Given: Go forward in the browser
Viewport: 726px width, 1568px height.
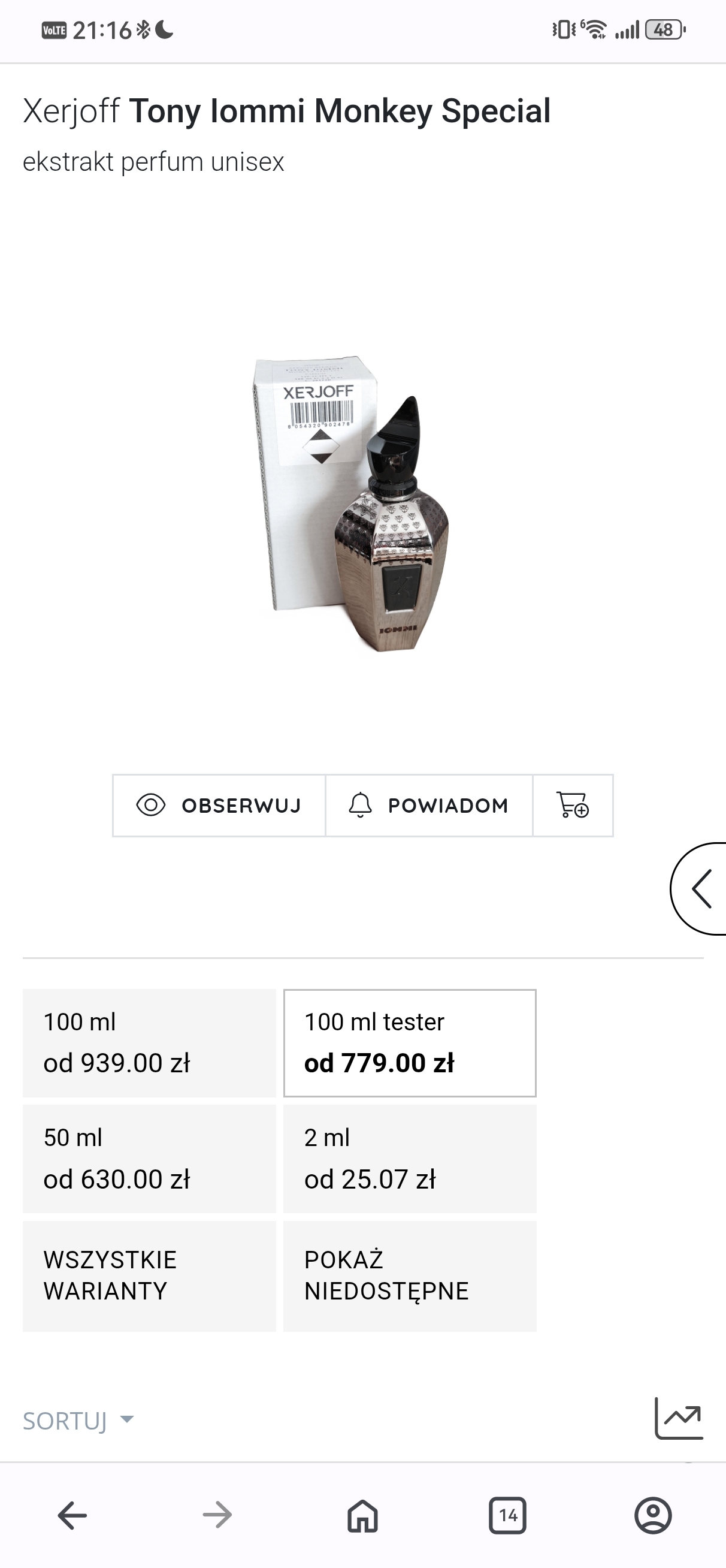Looking at the screenshot, I should pos(217,1515).
